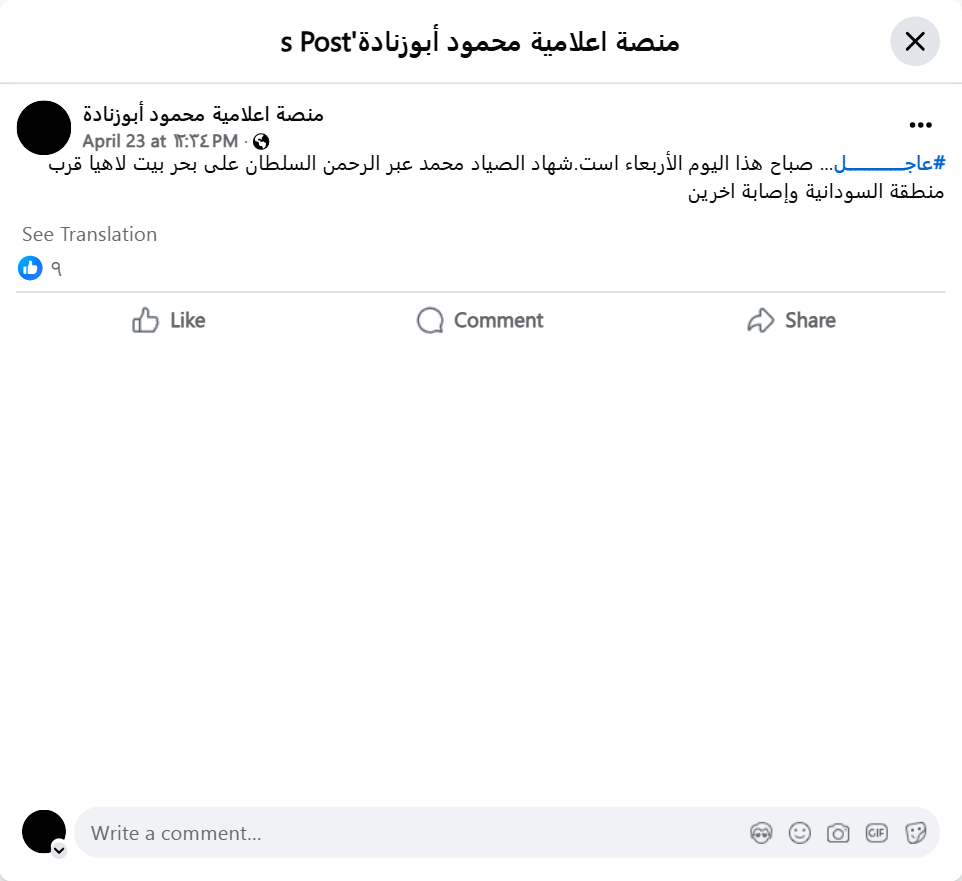The image size is (962, 881).
Task: Close the post dialog
Action: [x=914, y=41]
